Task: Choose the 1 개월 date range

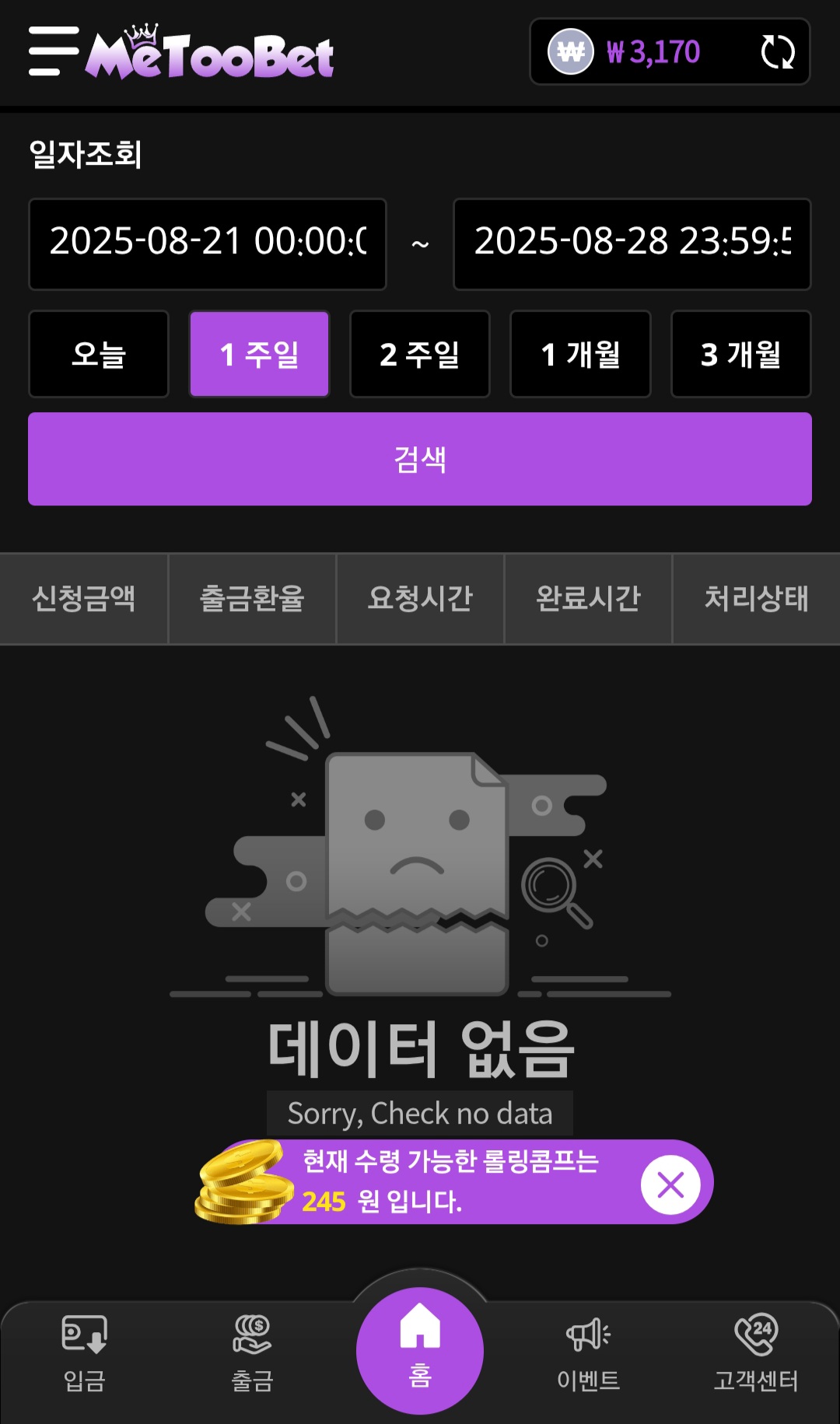Action: point(580,354)
